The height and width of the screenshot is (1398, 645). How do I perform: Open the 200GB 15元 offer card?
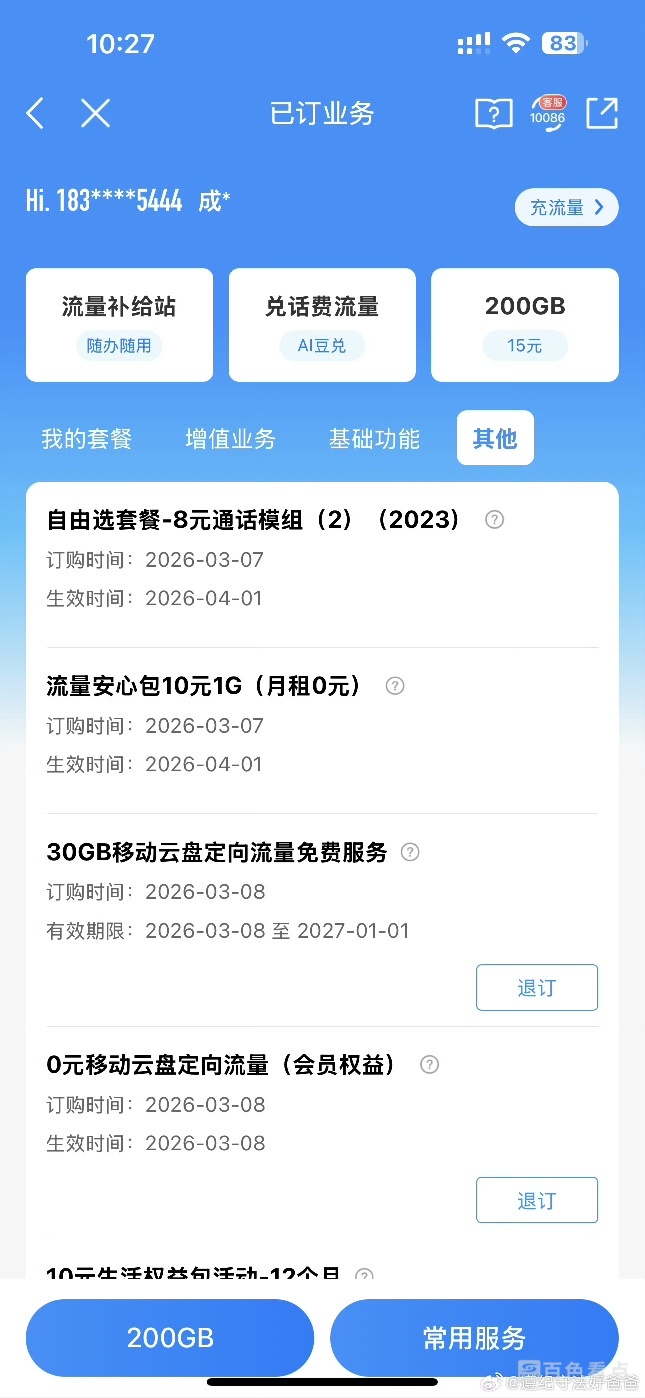524,325
